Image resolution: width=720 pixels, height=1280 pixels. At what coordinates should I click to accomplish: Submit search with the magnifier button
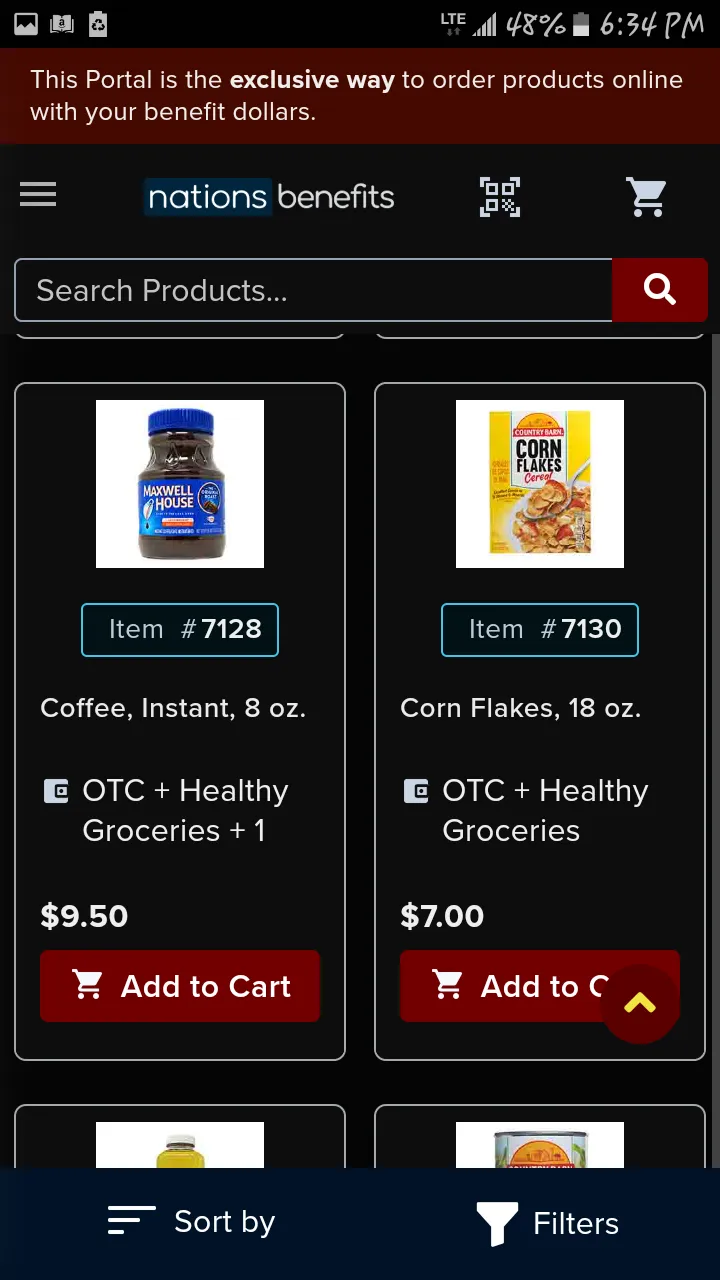coord(660,291)
